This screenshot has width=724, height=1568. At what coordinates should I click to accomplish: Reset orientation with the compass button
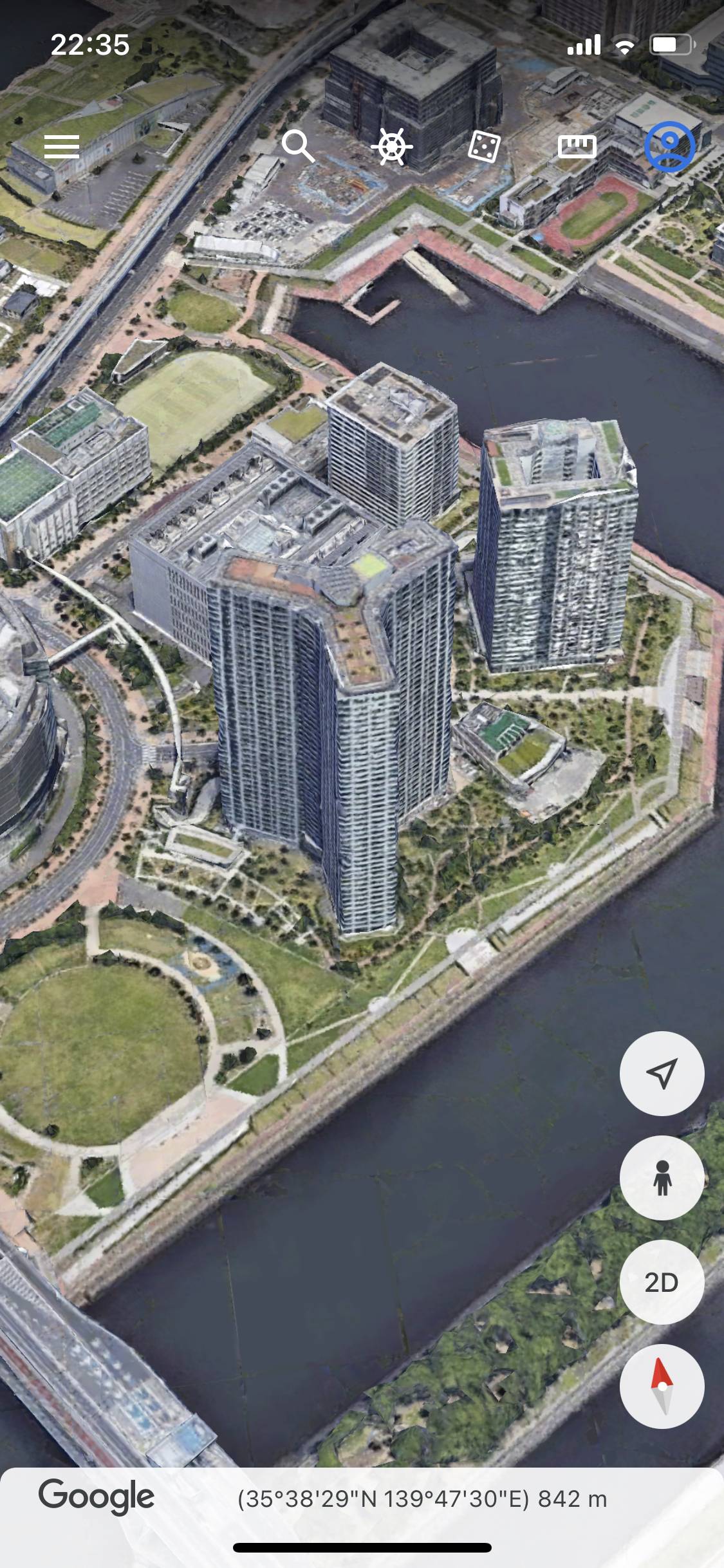[662, 1386]
